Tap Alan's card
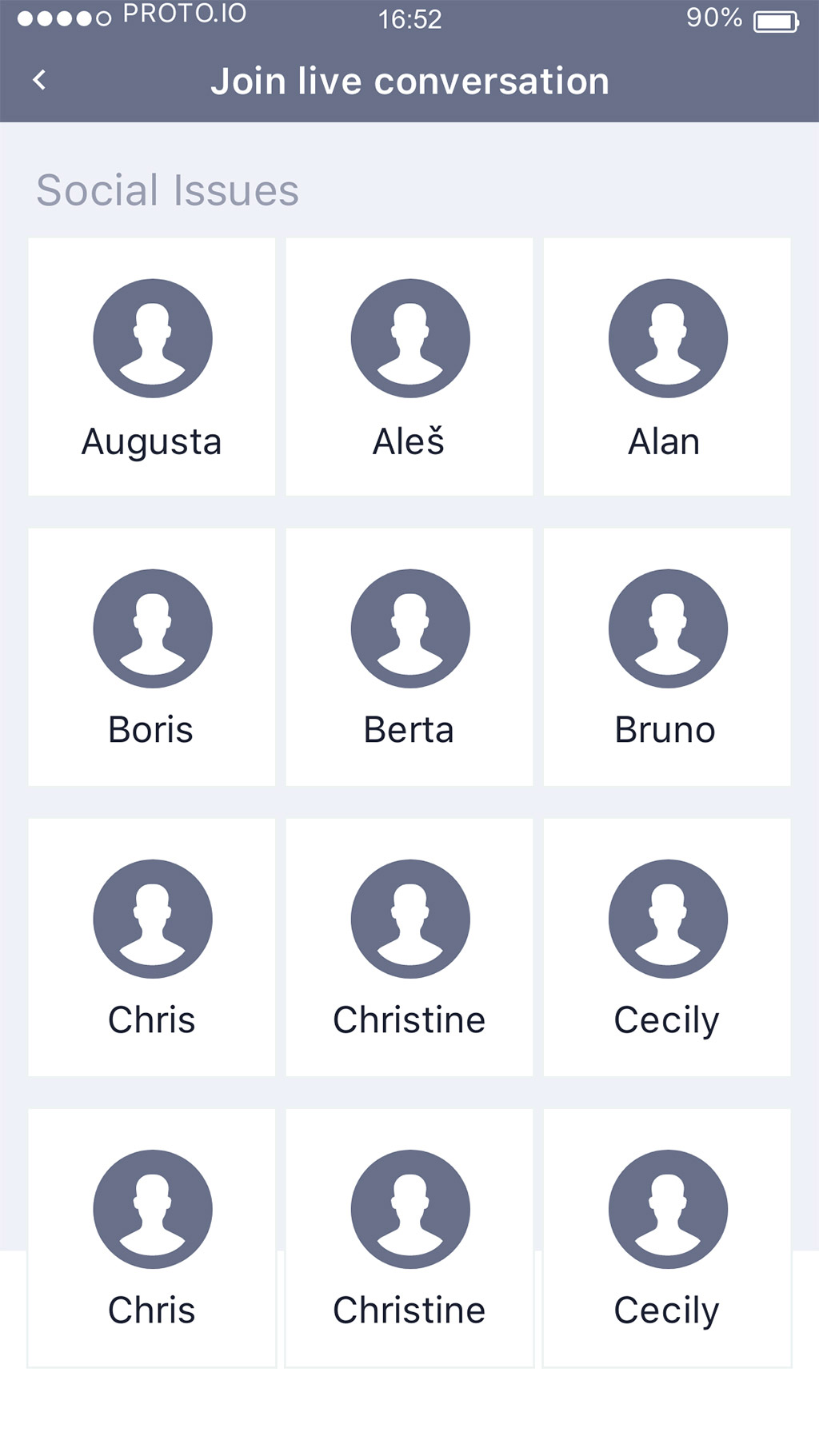 pyautogui.click(x=667, y=366)
